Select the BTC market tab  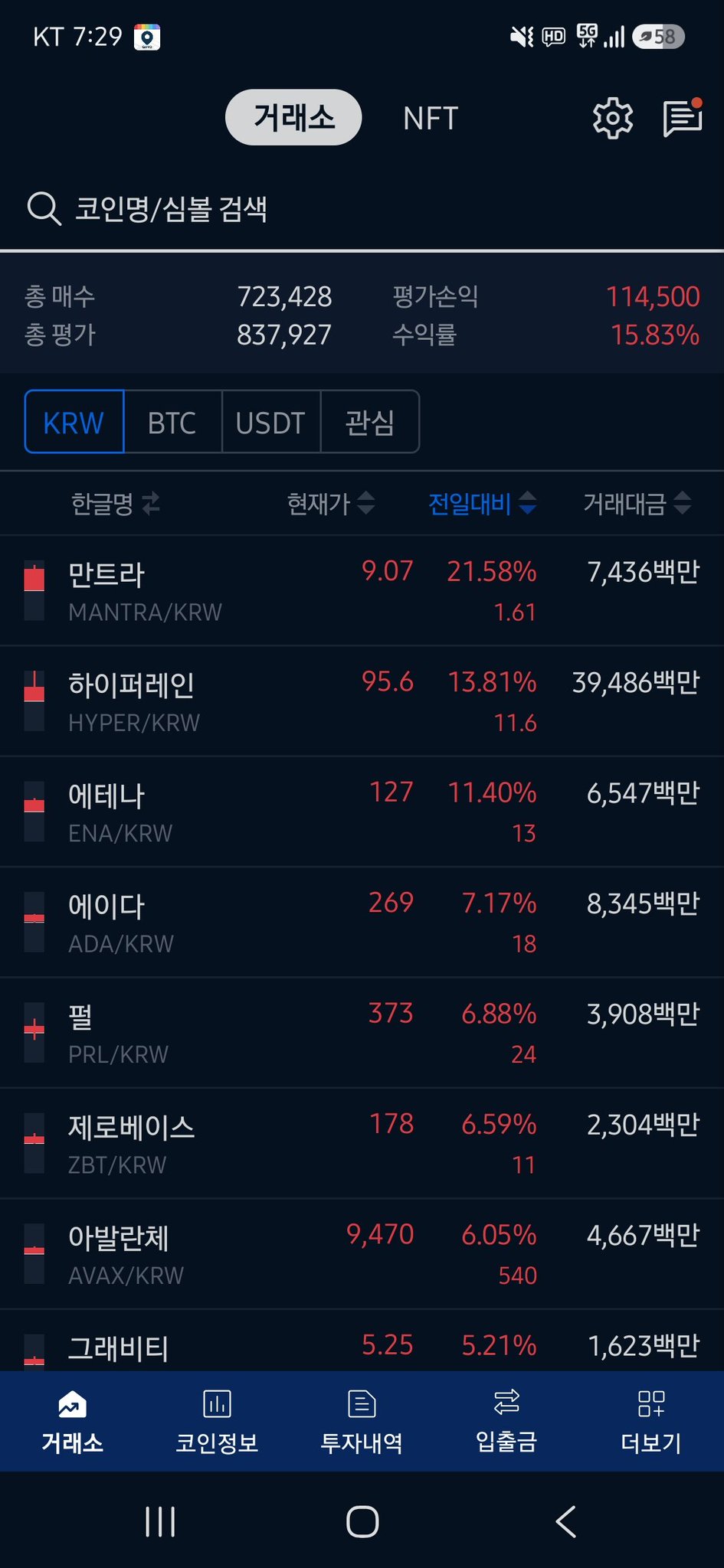click(x=172, y=422)
